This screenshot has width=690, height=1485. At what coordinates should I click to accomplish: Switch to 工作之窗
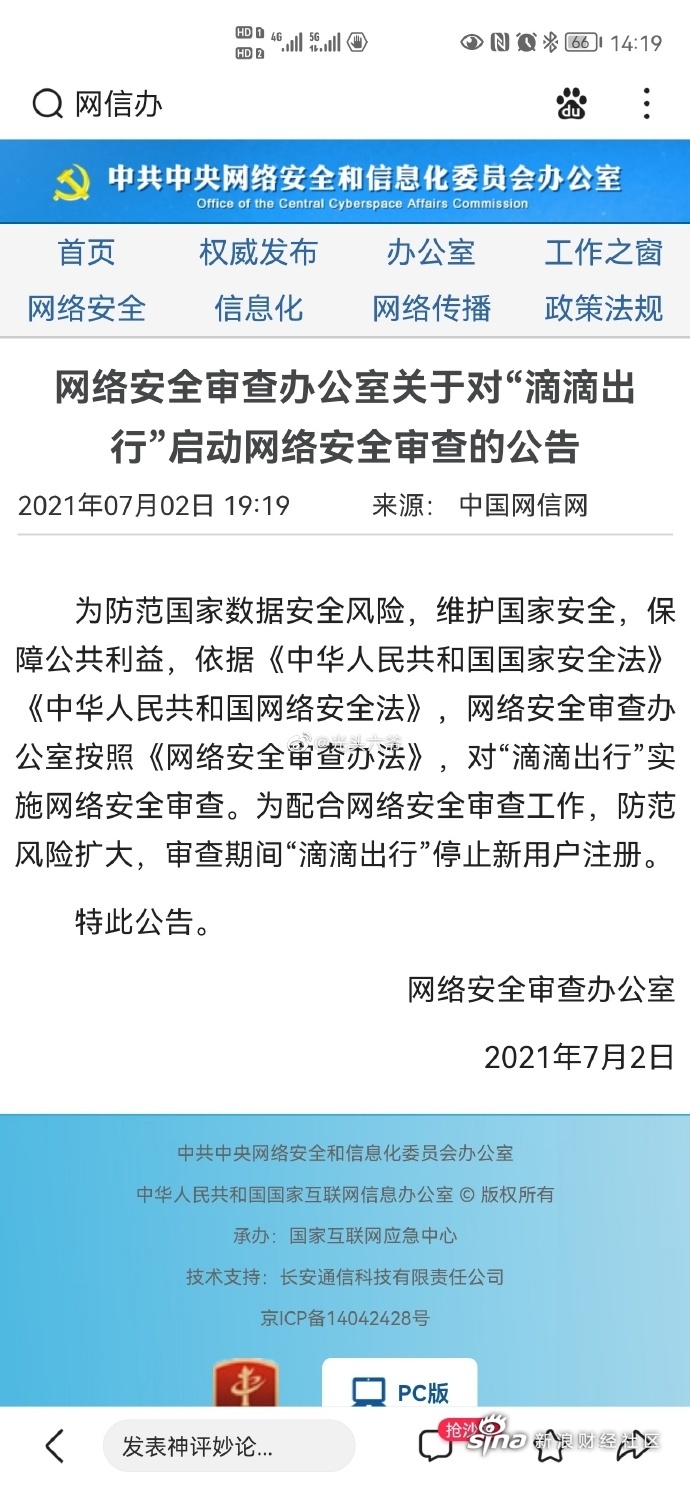tap(603, 252)
